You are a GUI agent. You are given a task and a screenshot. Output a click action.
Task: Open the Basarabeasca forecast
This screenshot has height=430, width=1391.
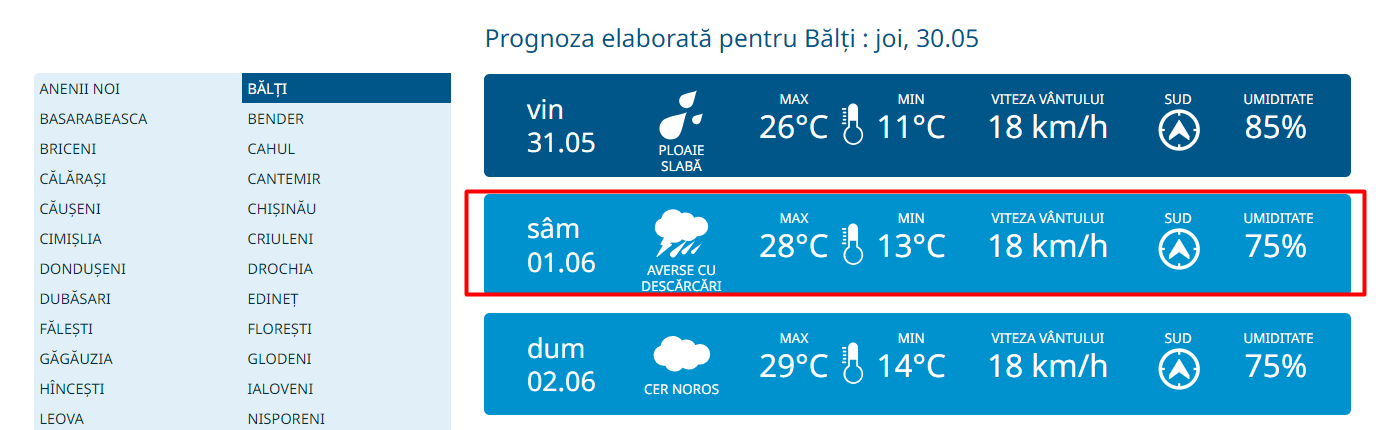(x=93, y=119)
